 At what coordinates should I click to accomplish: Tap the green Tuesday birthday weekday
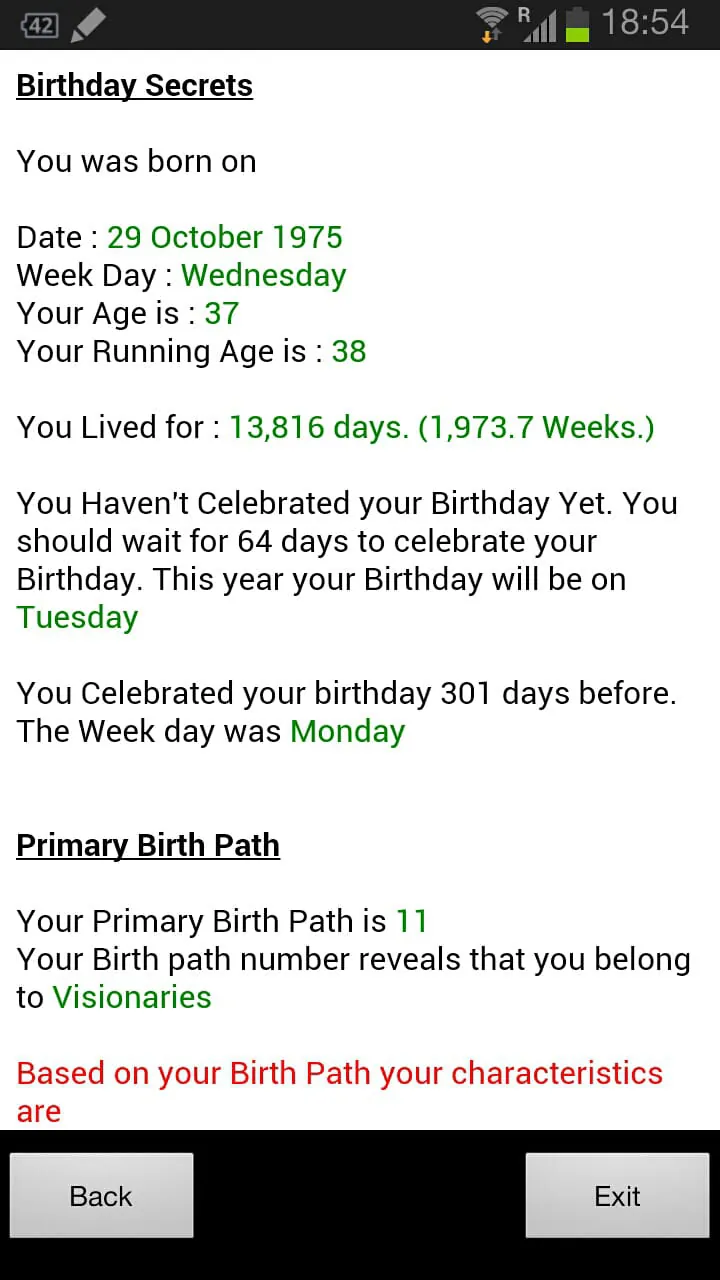point(77,617)
